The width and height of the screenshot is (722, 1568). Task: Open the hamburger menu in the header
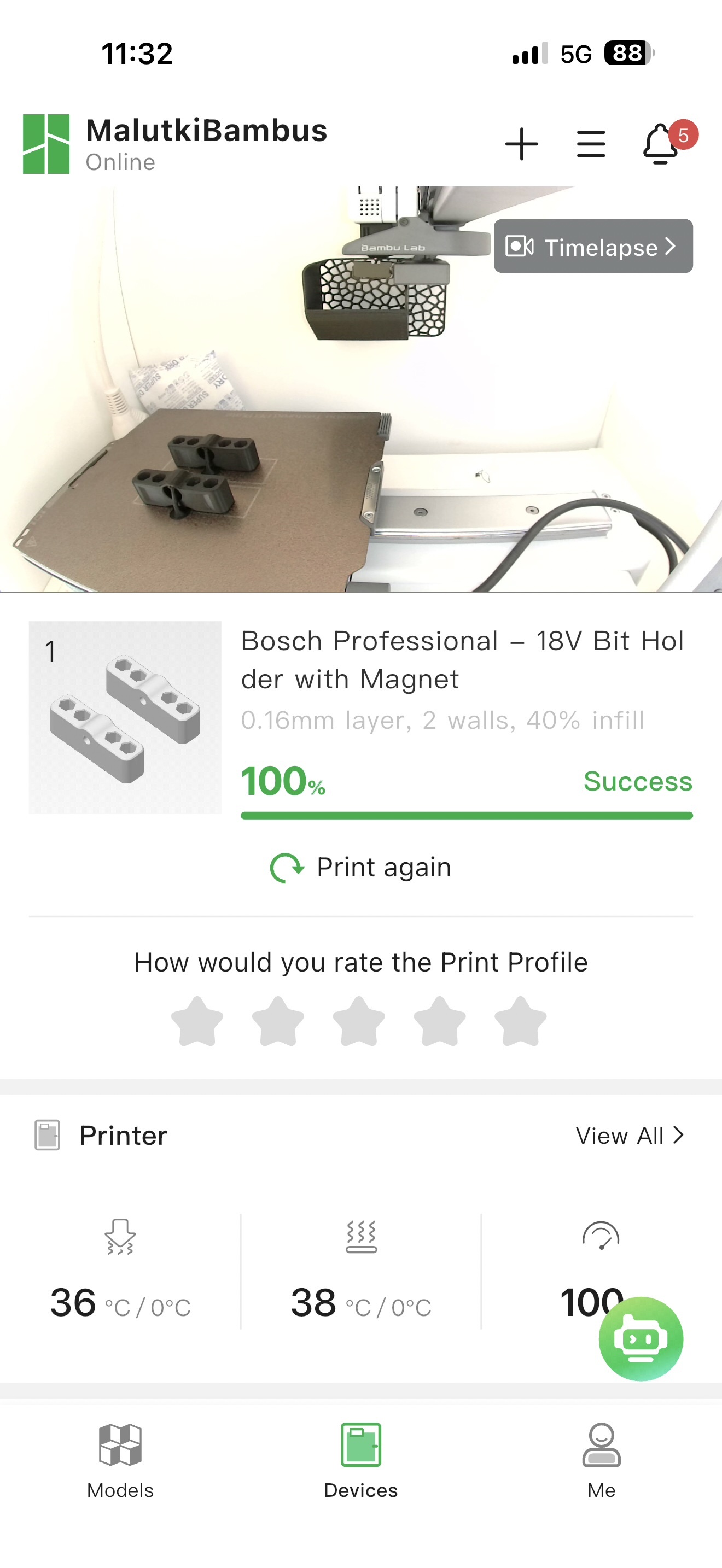591,144
